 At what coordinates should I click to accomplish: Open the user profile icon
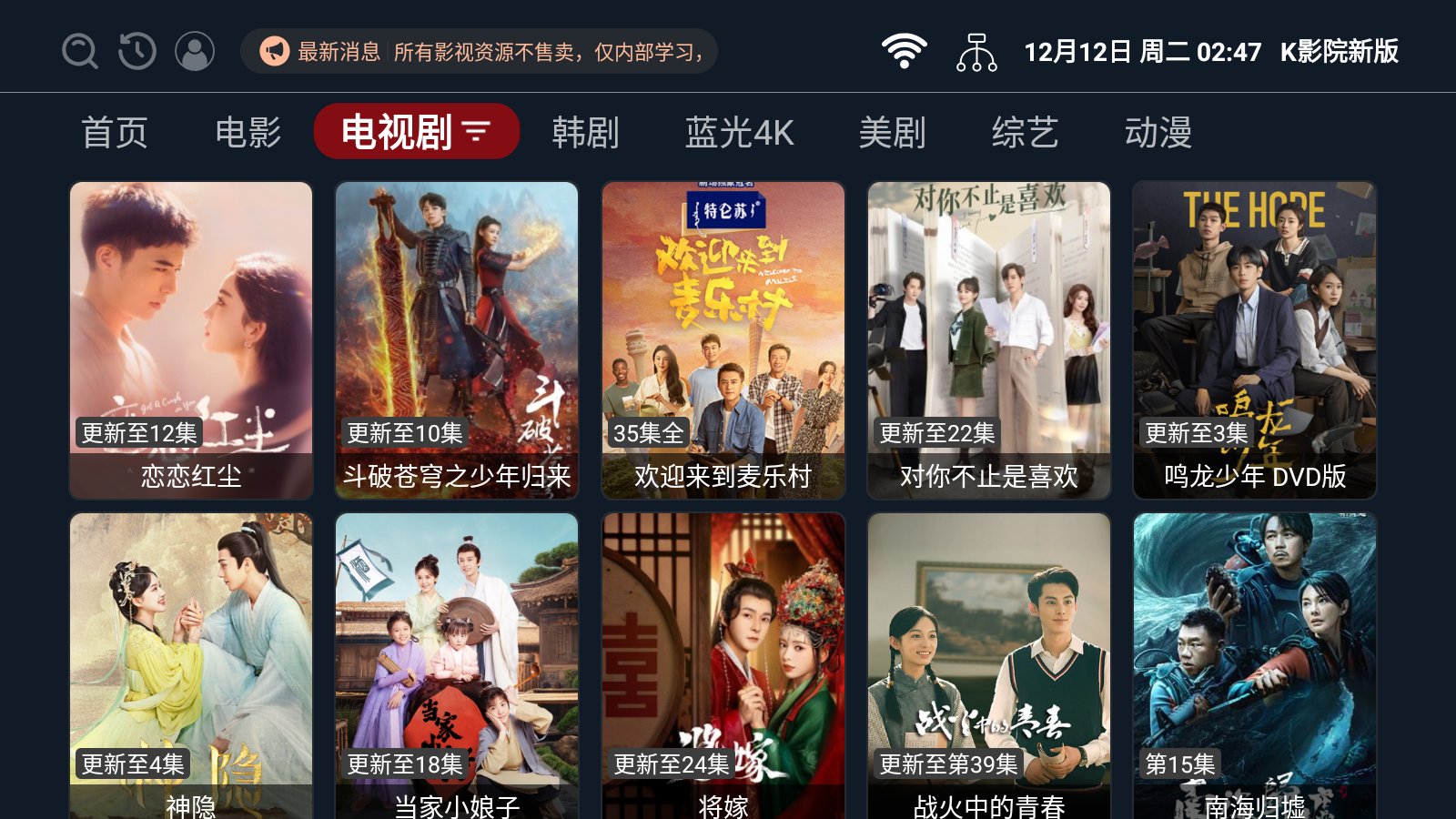195,51
